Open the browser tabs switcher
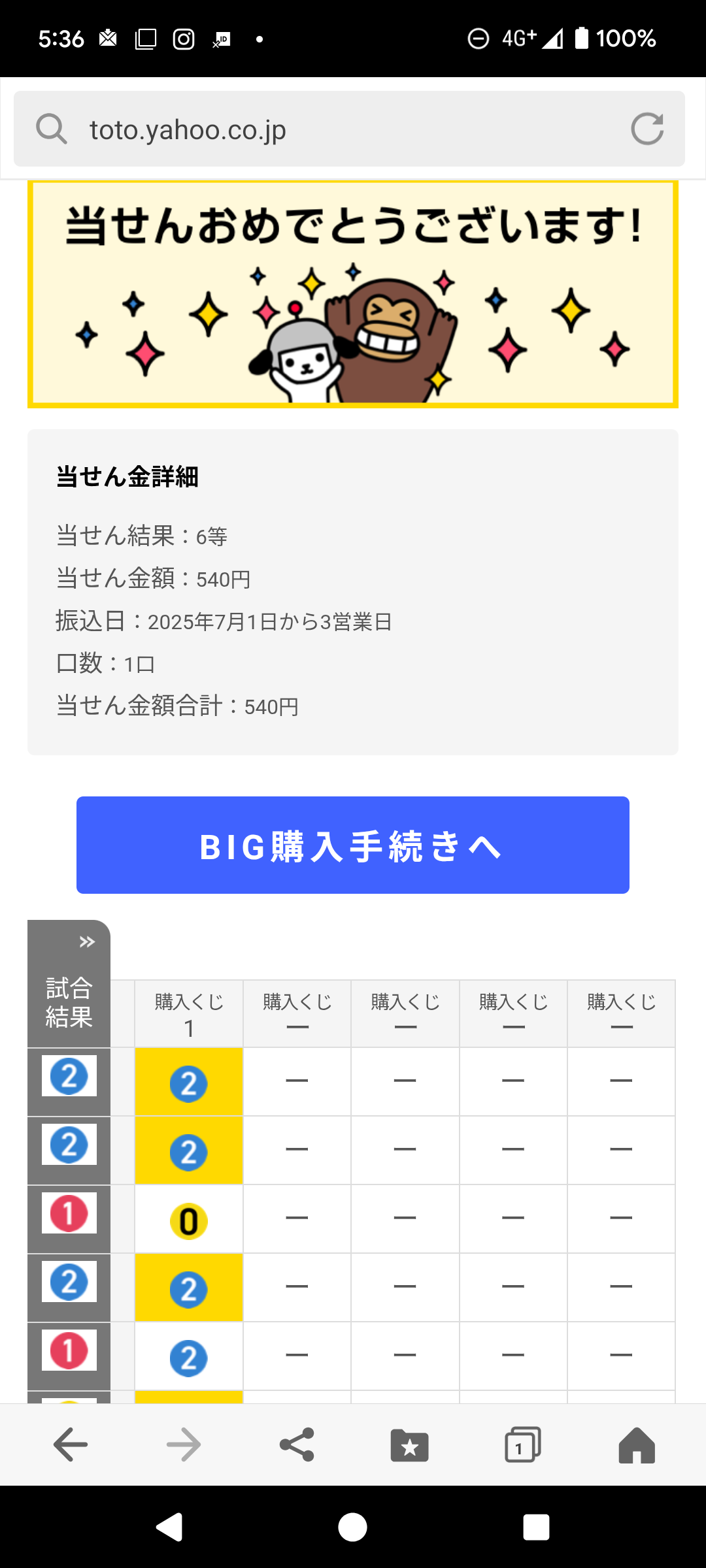 522,1445
